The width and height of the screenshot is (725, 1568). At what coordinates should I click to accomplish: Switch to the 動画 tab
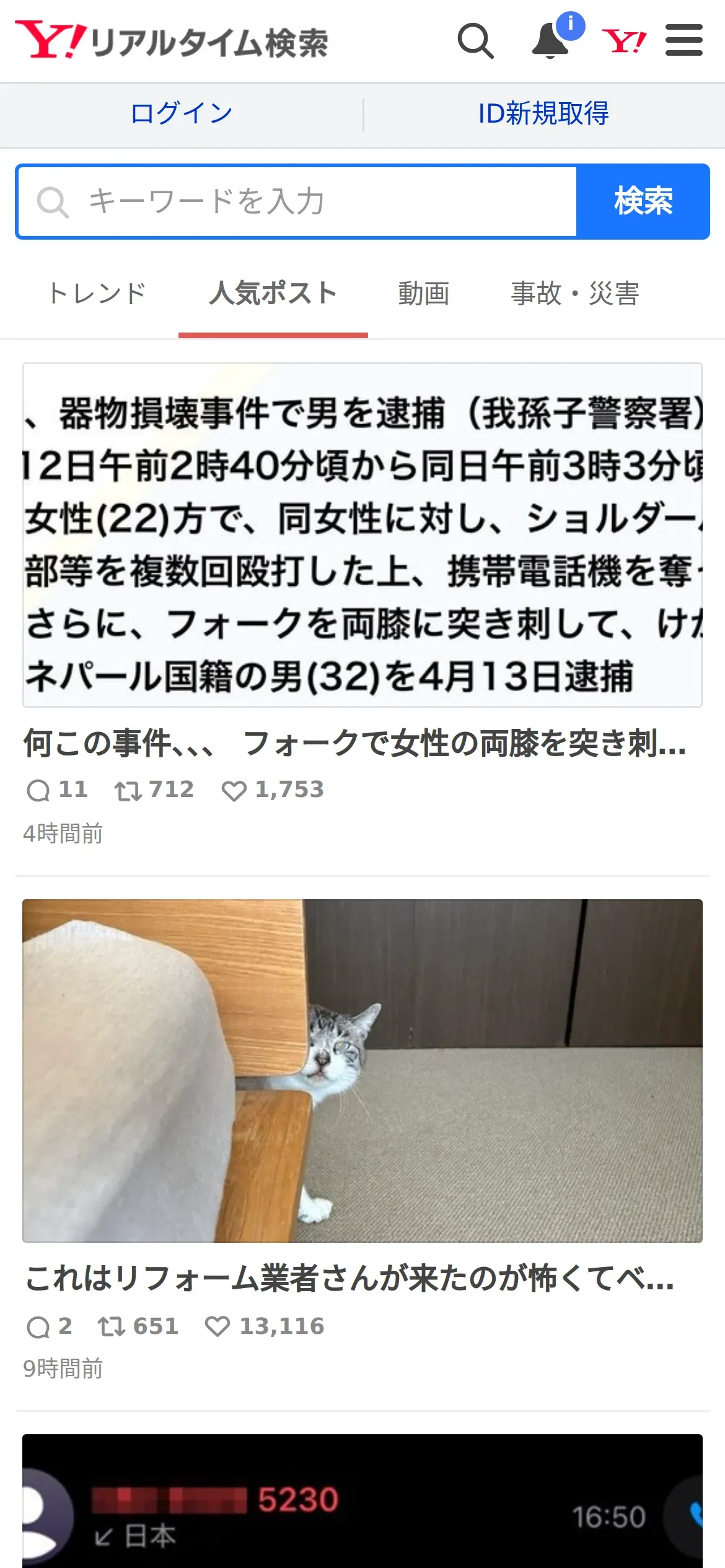pyautogui.click(x=424, y=294)
